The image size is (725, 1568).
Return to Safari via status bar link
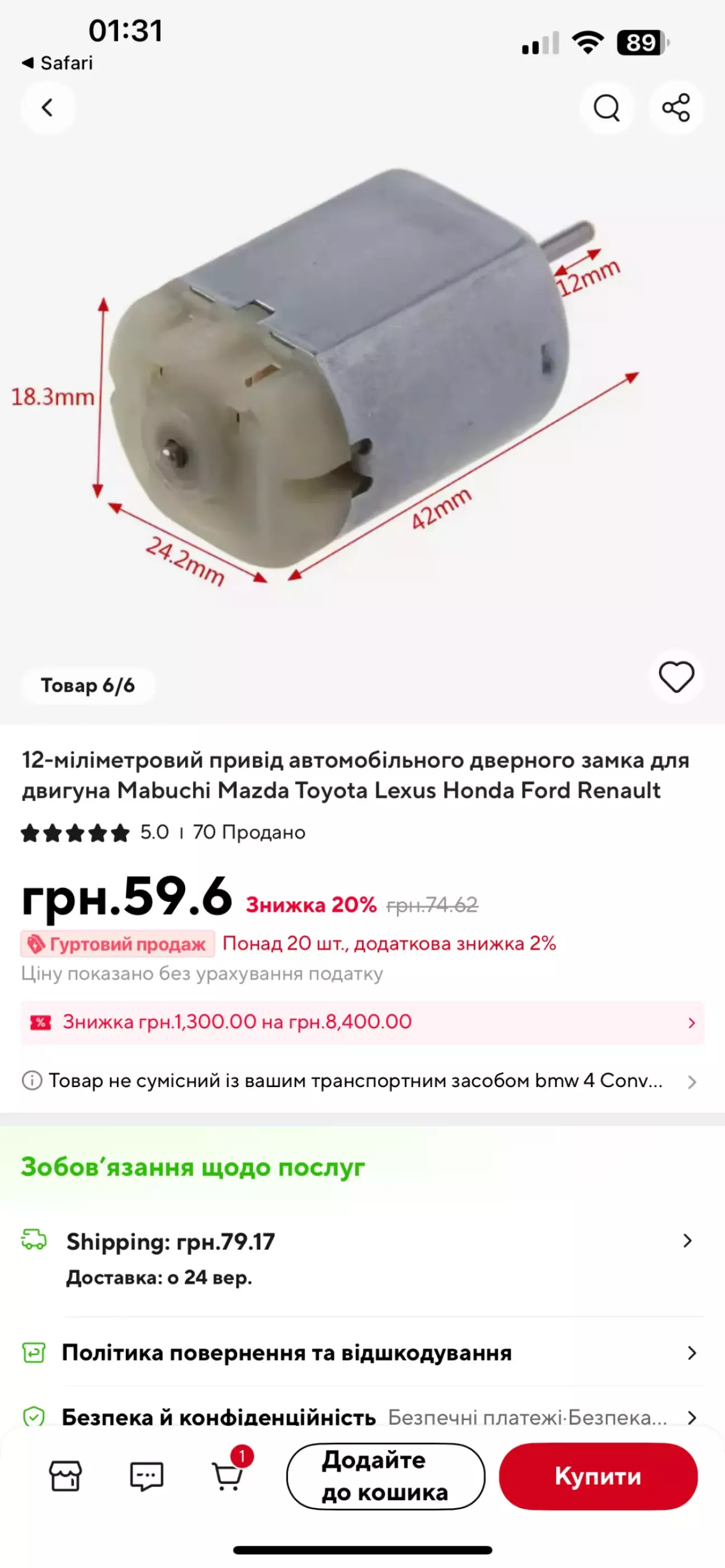point(57,63)
